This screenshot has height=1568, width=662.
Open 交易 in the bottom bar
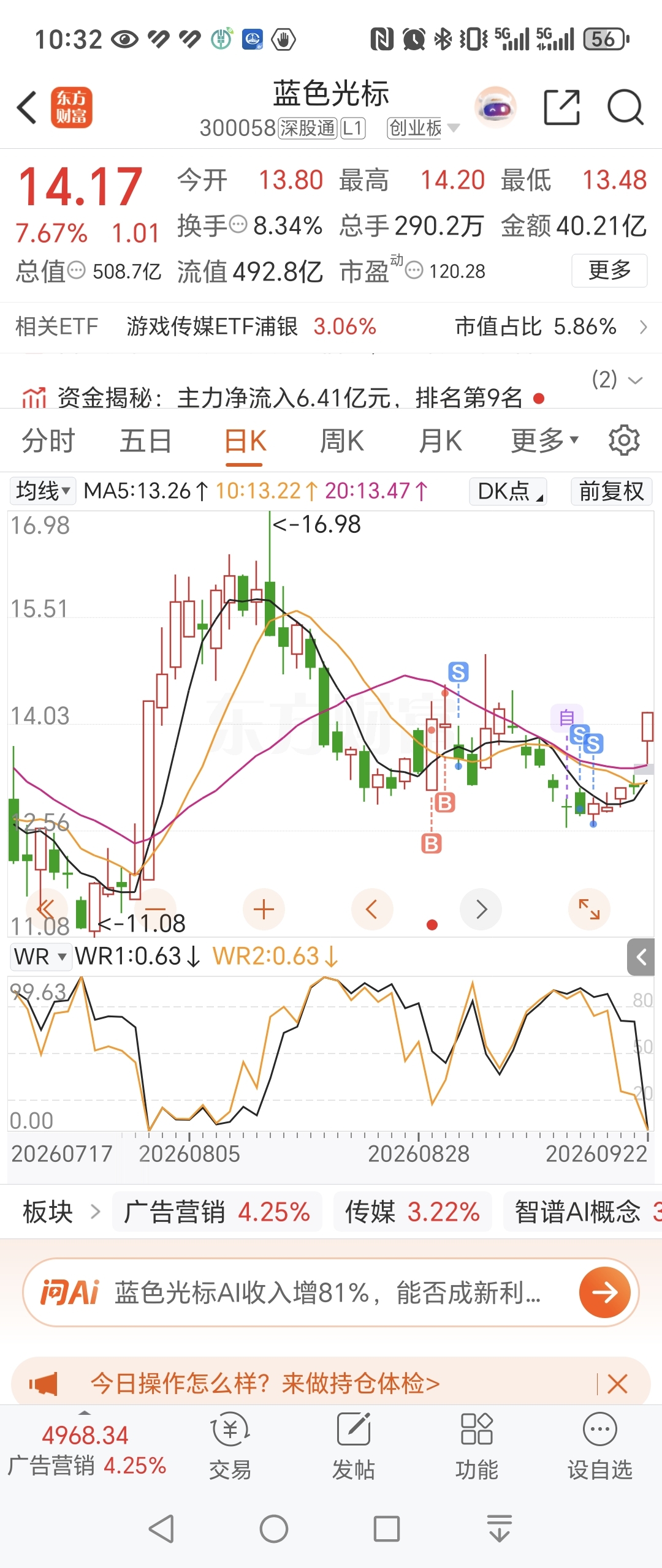pyautogui.click(x=230, y=1447)
